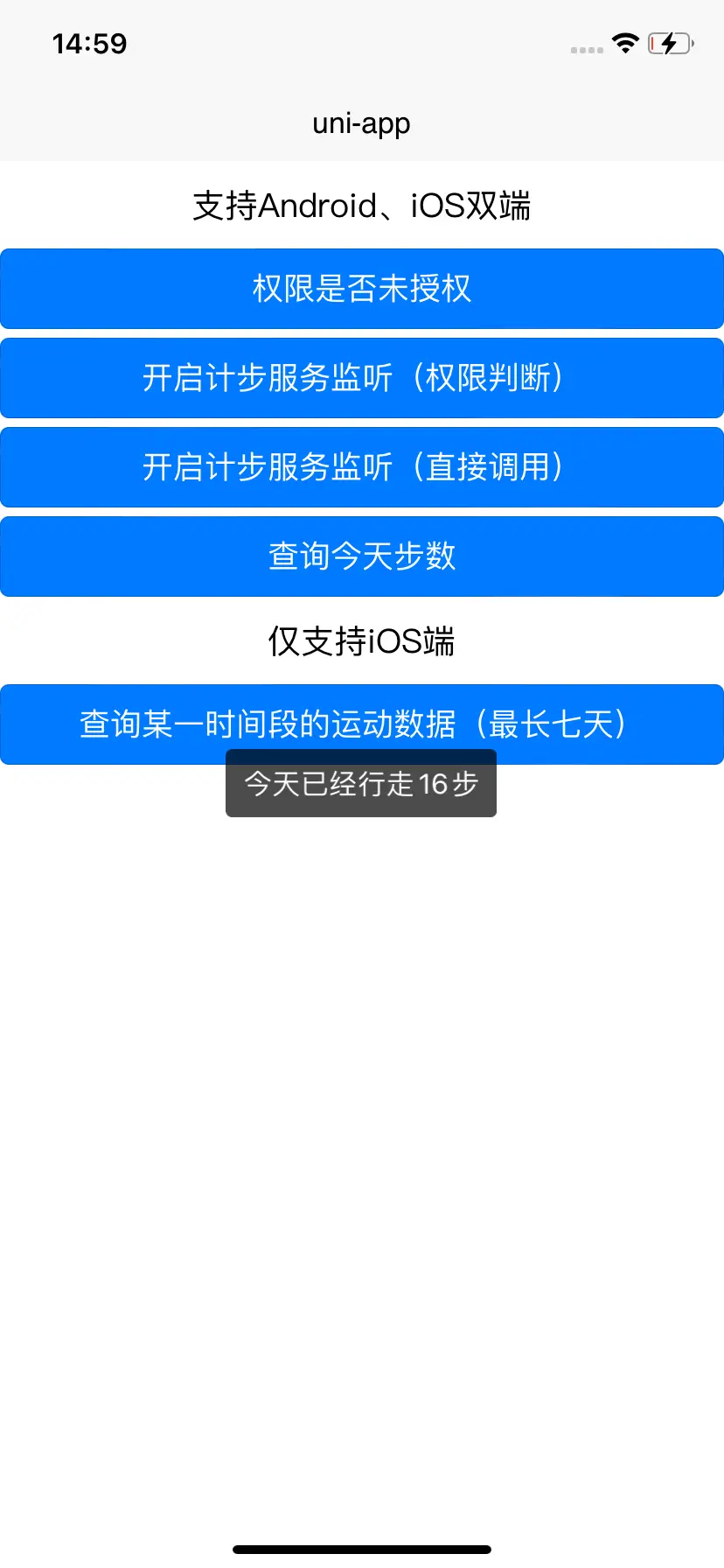This screenshot has height=1568, width=724.
Task: Start step listener with 权限判断
Action: tap(362, 378)
